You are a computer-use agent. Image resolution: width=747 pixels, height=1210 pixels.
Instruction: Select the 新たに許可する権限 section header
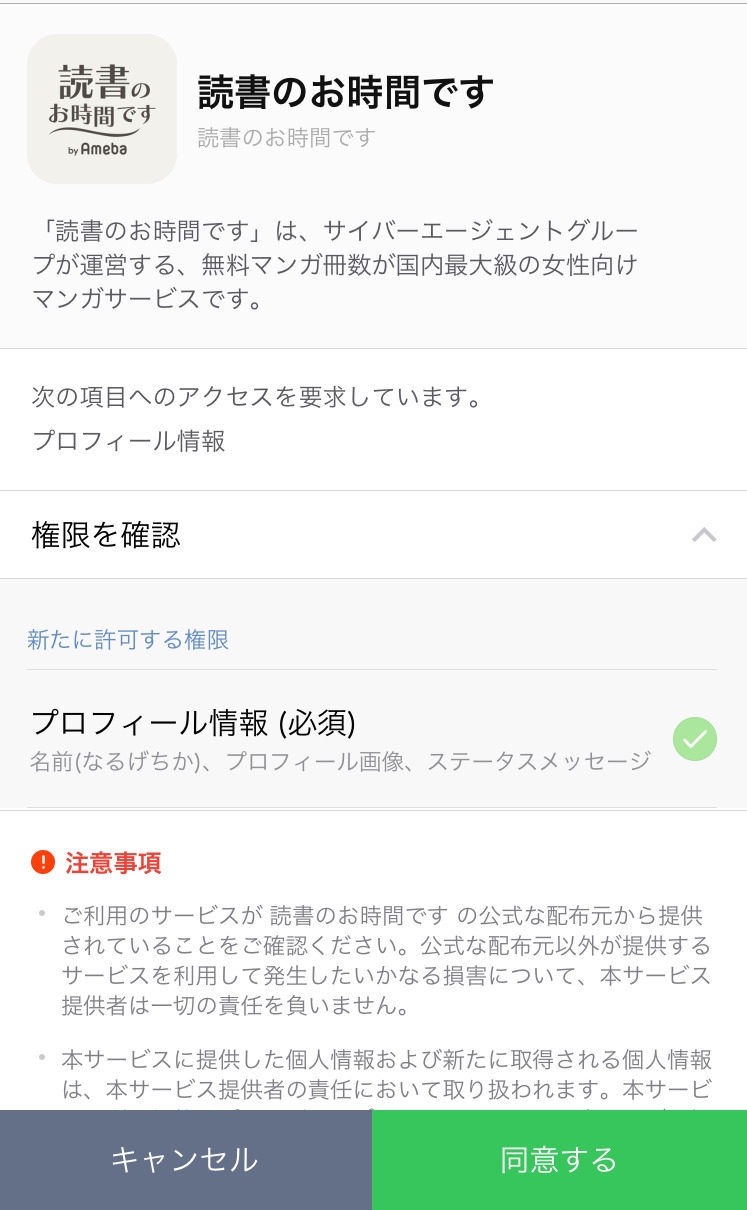128,638
